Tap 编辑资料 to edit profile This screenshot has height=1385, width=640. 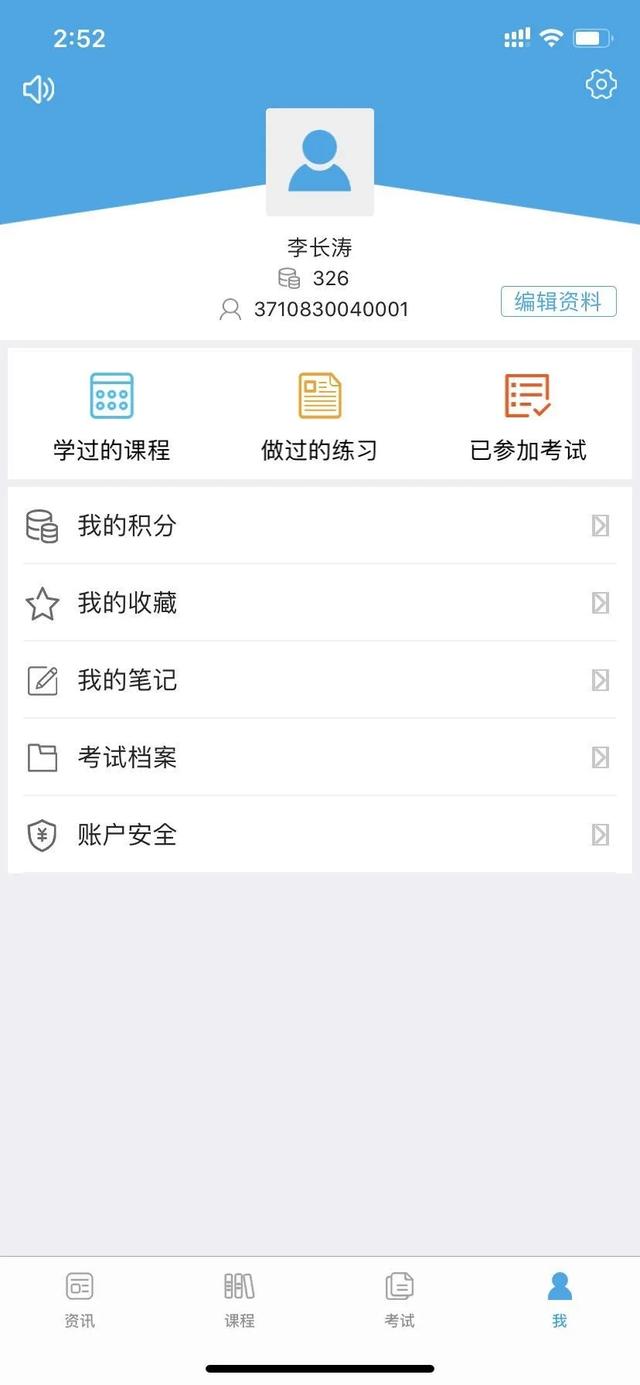tap(558, 301)
